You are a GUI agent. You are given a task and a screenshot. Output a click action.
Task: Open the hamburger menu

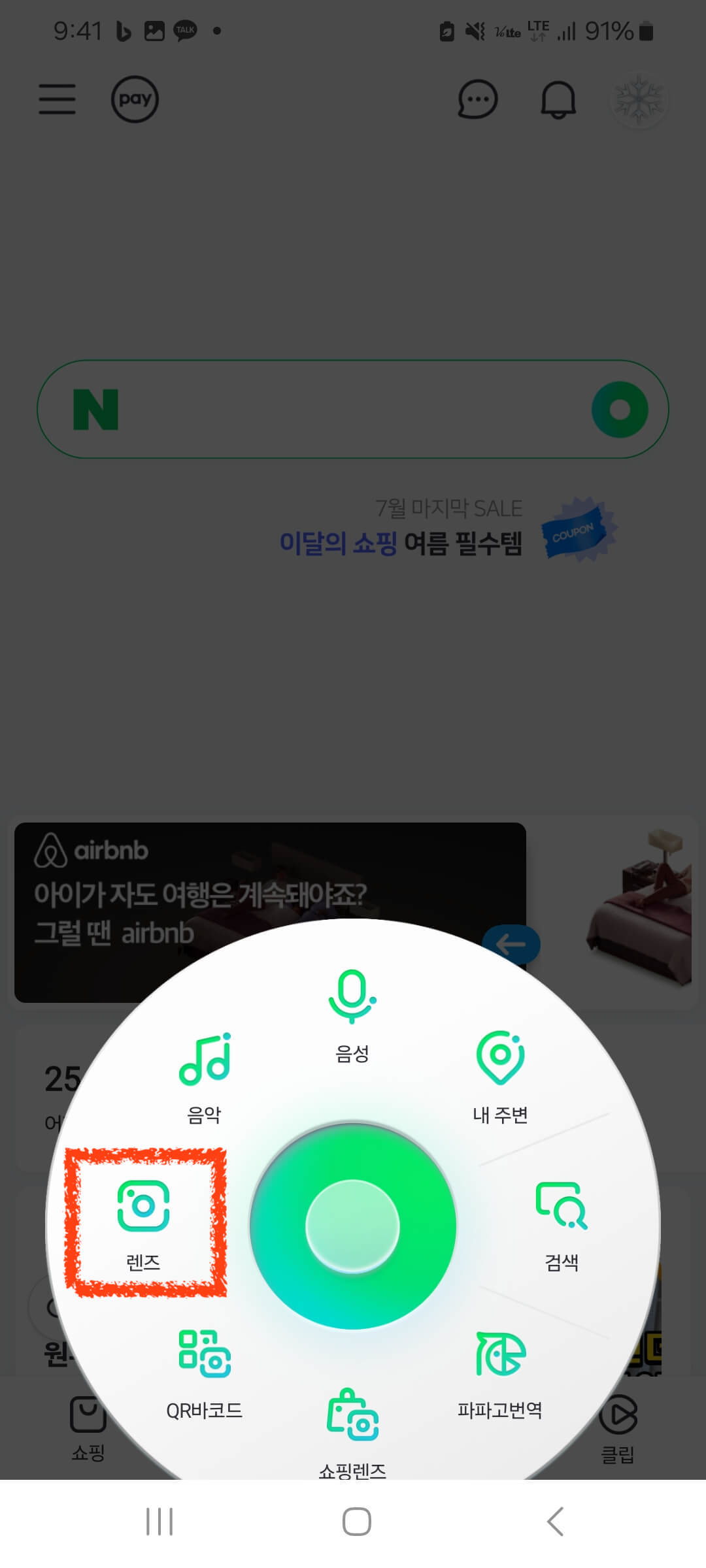(57, 99)
